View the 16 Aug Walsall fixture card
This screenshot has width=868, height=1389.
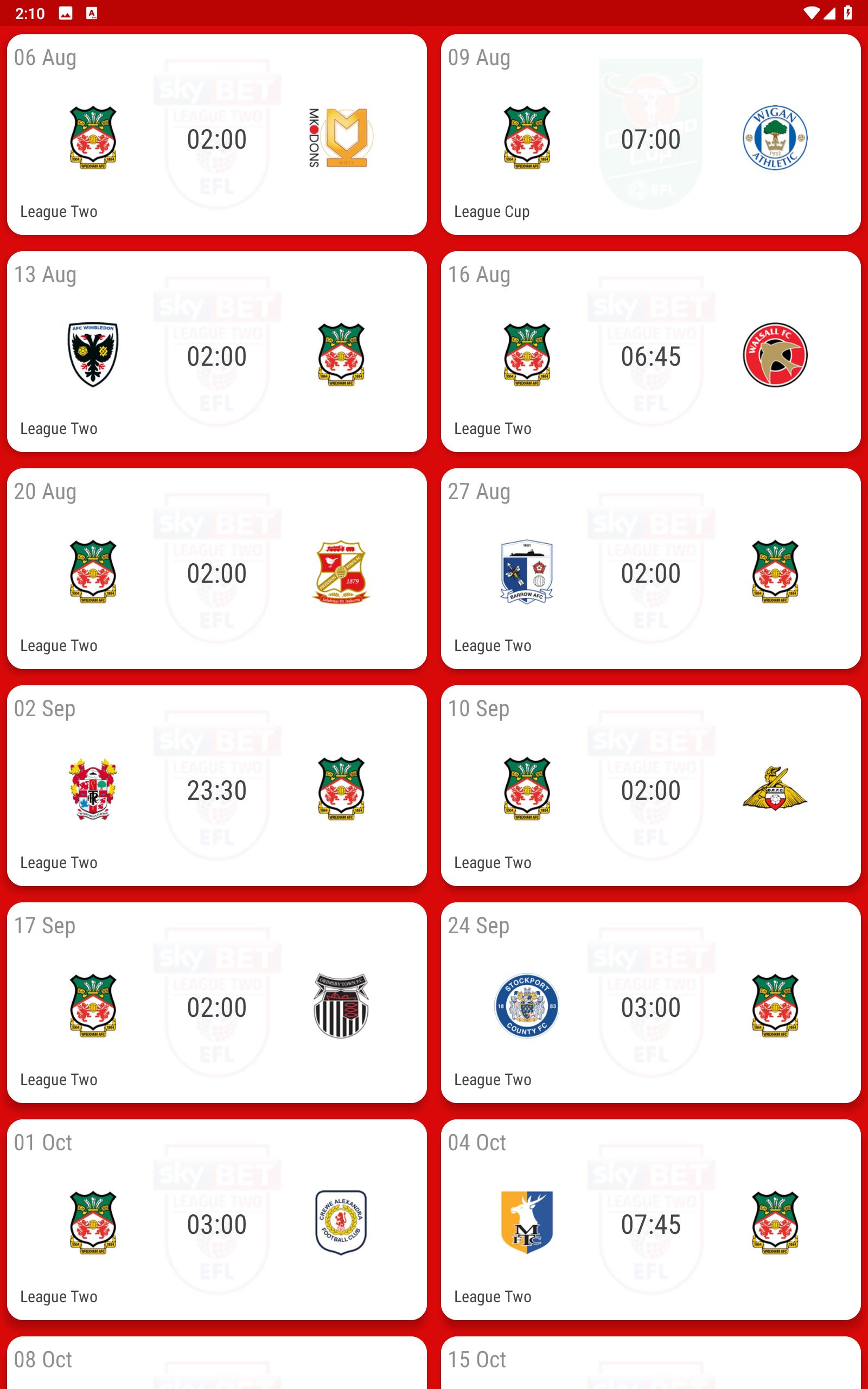click(x=650, y=351)
